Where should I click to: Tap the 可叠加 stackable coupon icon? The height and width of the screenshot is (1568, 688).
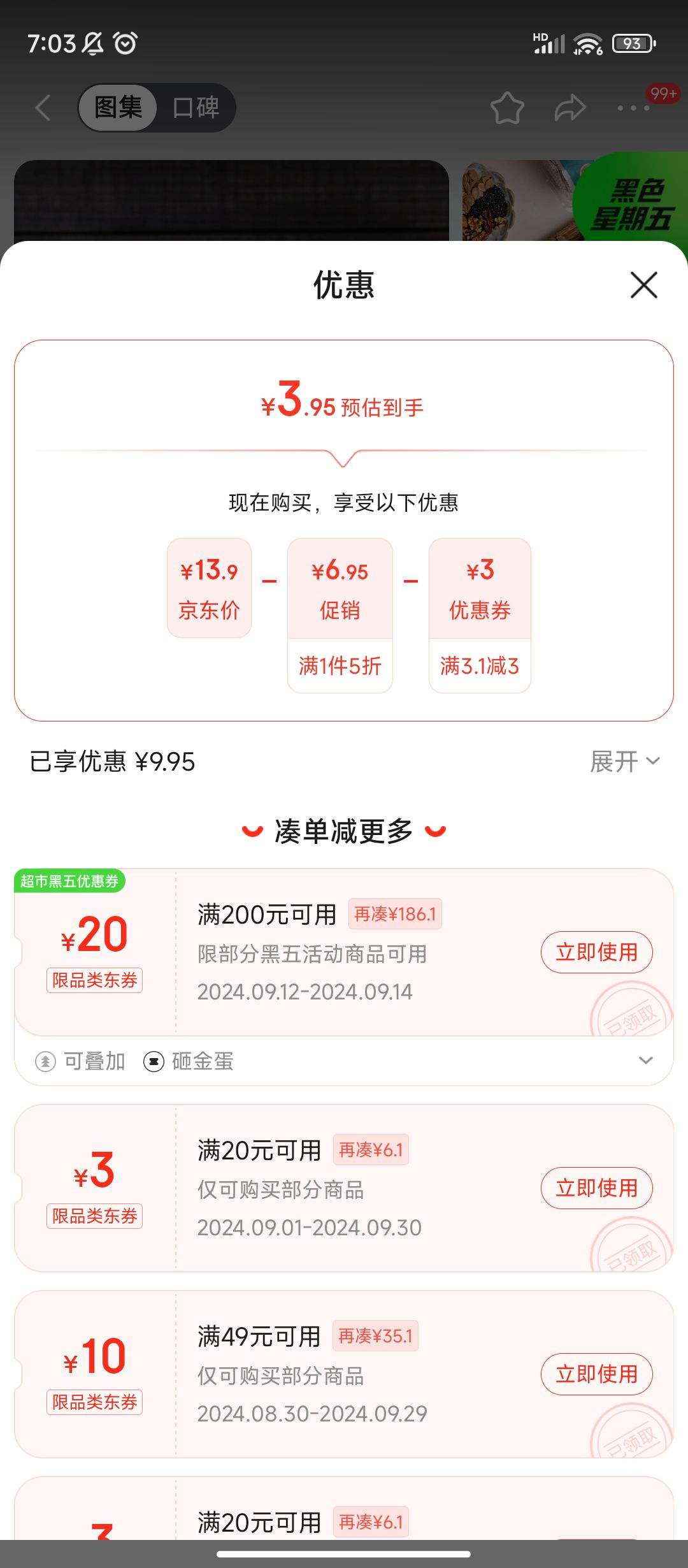(x=45, y=1061)
